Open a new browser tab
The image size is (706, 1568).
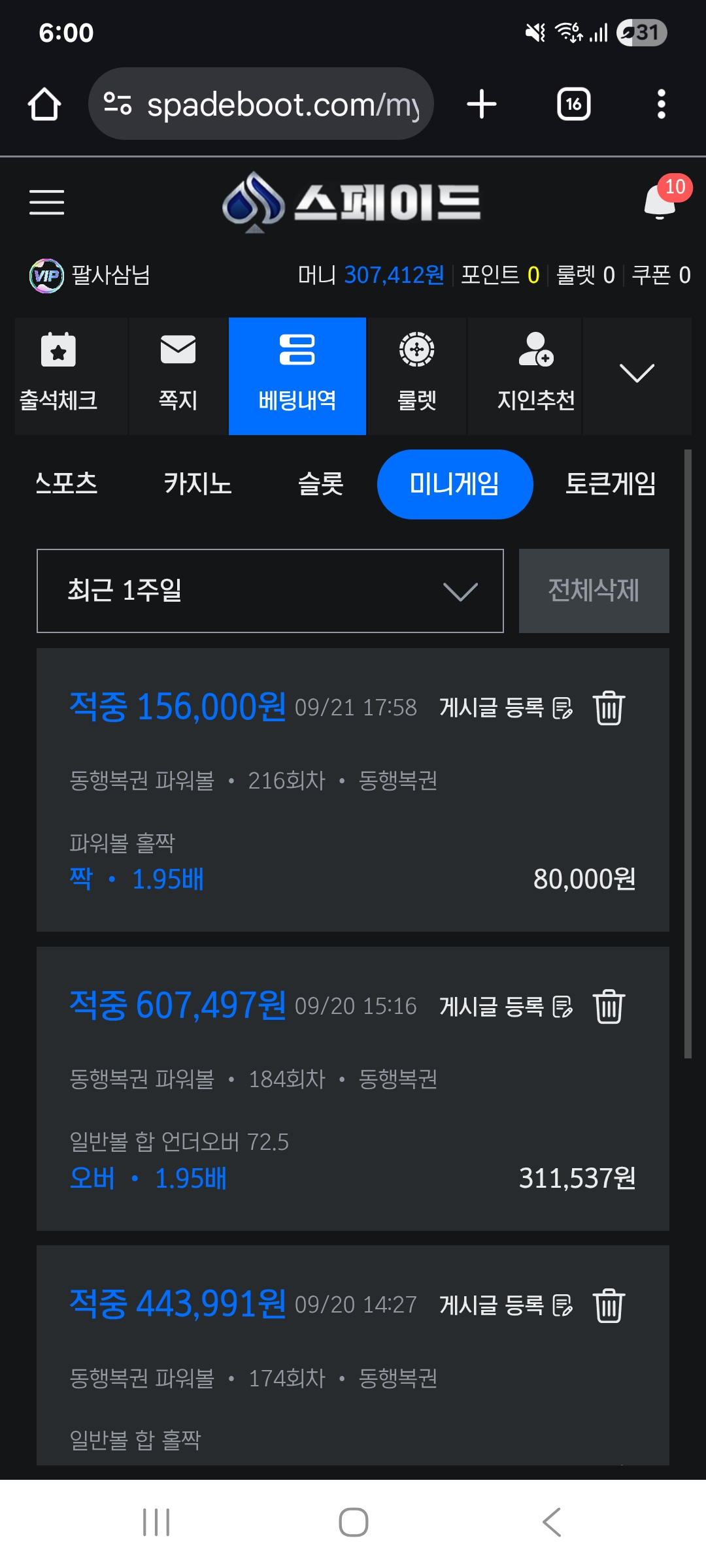(x=482, y=105)
